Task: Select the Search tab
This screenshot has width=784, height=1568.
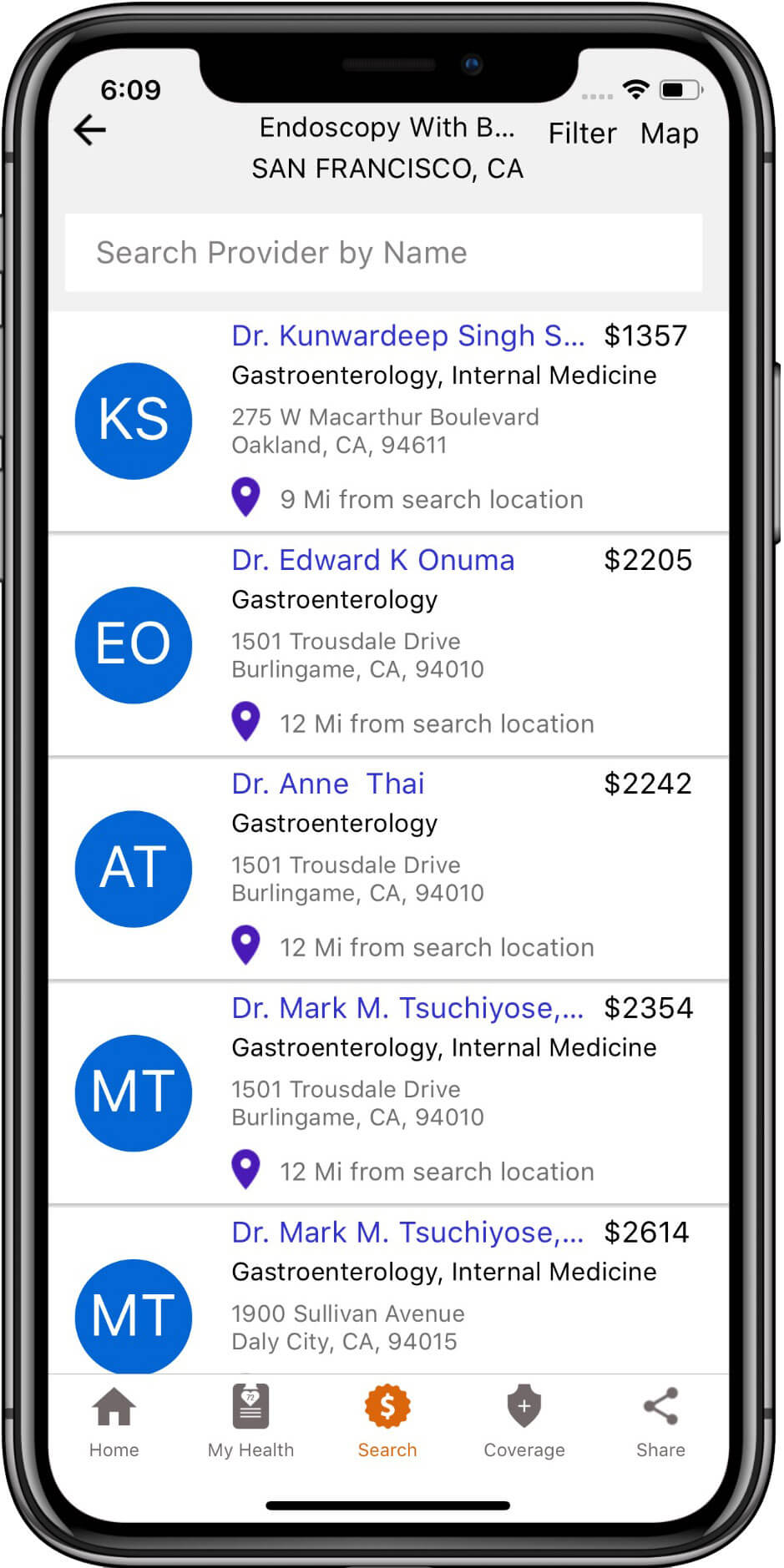Action: pyautogui.click(x=387, y=1422)
